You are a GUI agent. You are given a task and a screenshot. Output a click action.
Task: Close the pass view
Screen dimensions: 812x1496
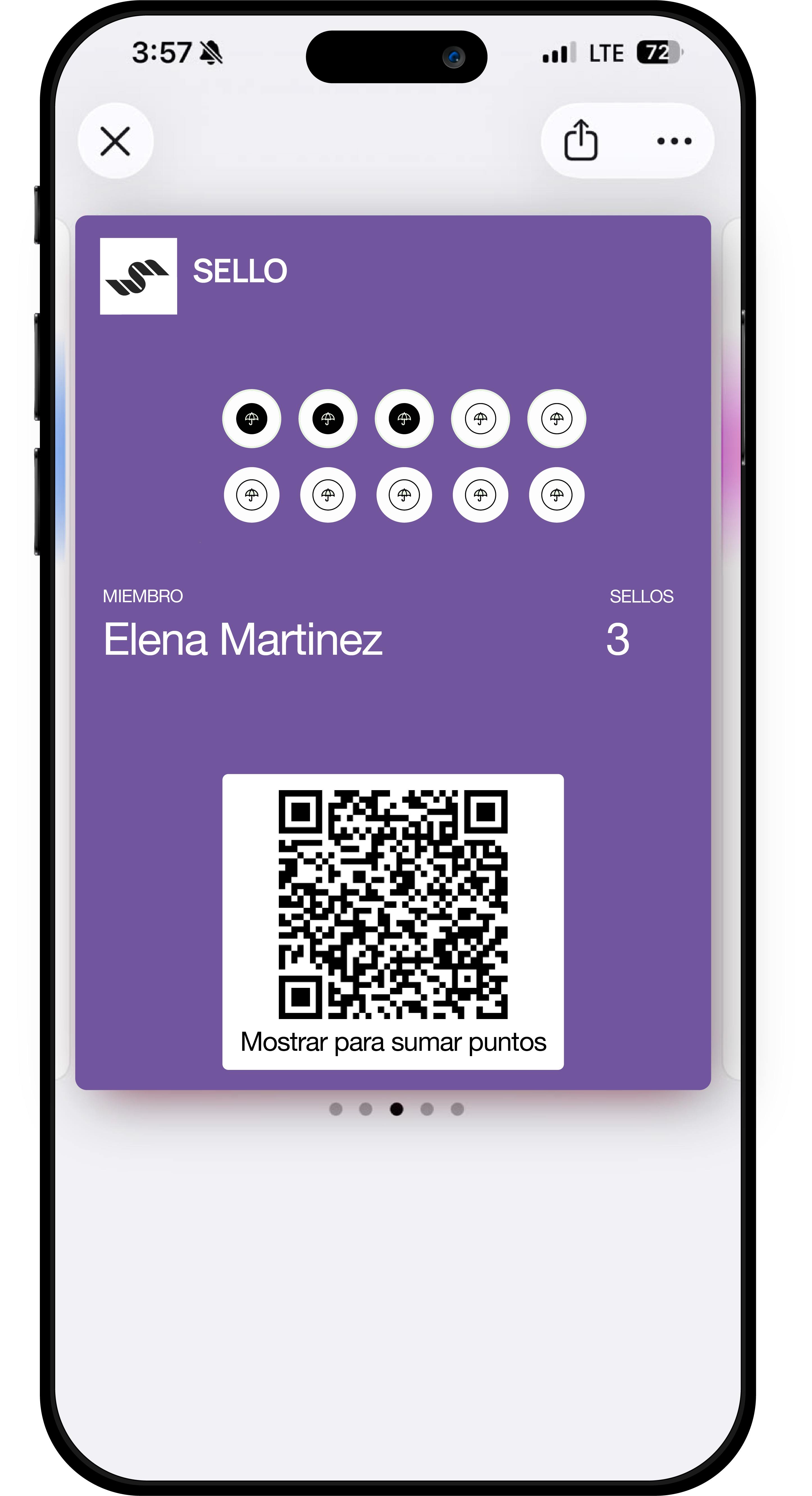click(115, 140)
